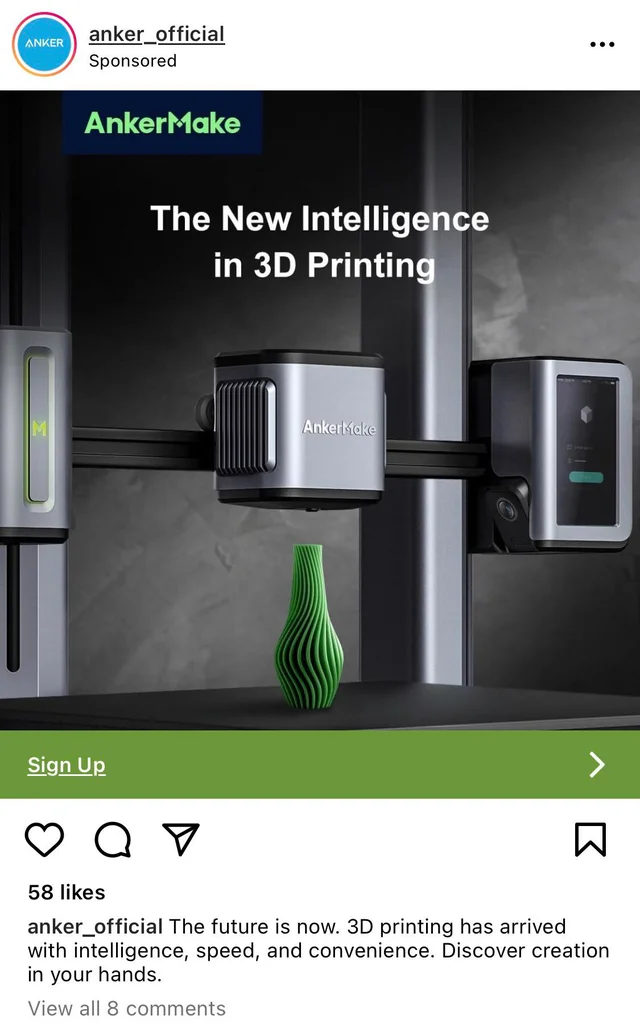The height and width of the screenshot is (1024, 640).
Task: Open the list of 58 likes
Action: (x=66, y=892)
